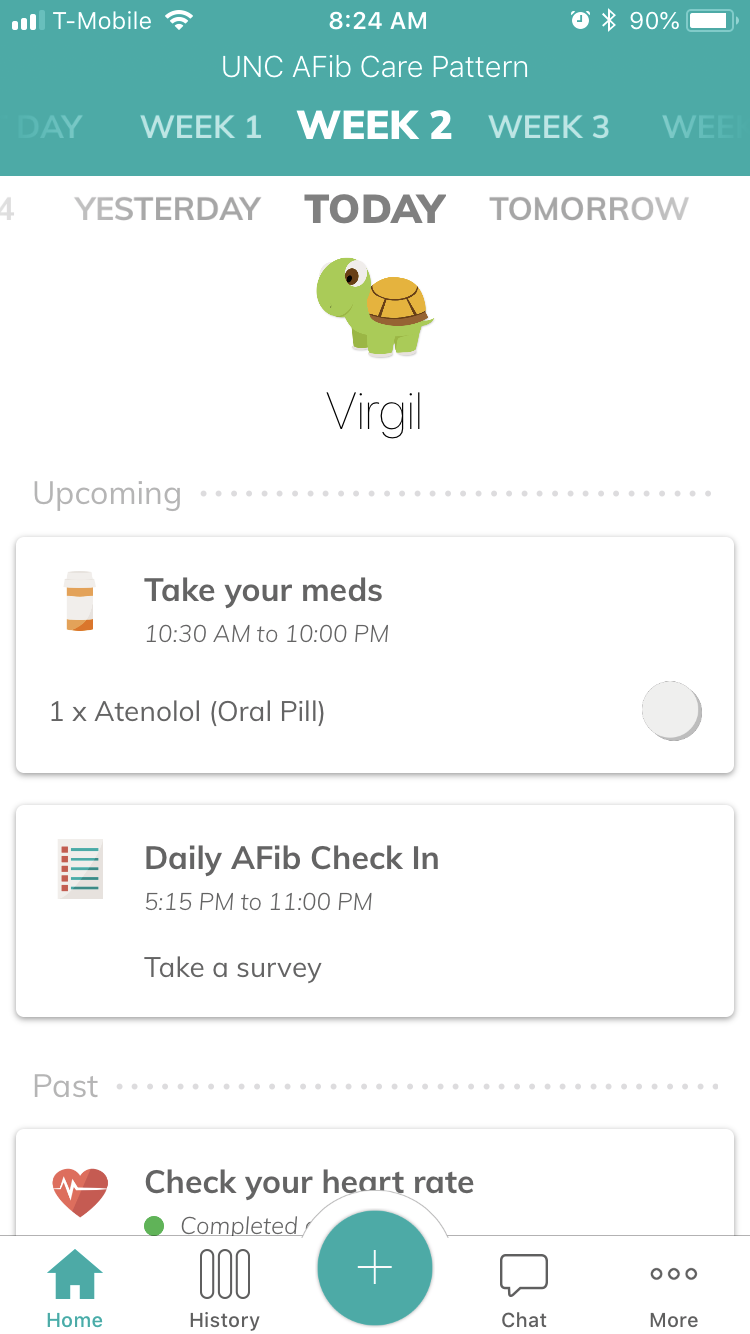This screenshot has height=1334, width=750.
Task: Switch to Week 1
Action: click(201, 127)
